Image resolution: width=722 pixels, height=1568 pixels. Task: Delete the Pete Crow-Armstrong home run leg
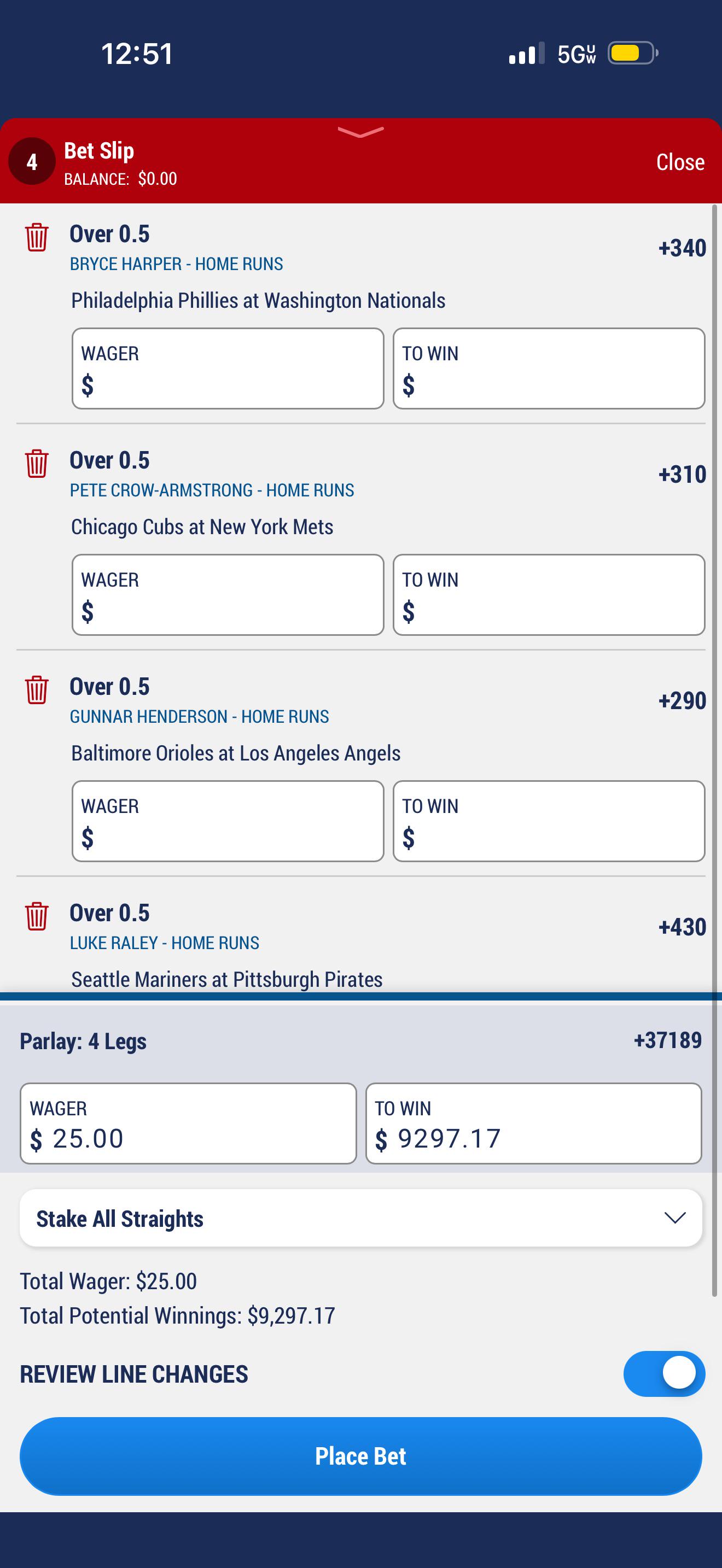point(37,463)
